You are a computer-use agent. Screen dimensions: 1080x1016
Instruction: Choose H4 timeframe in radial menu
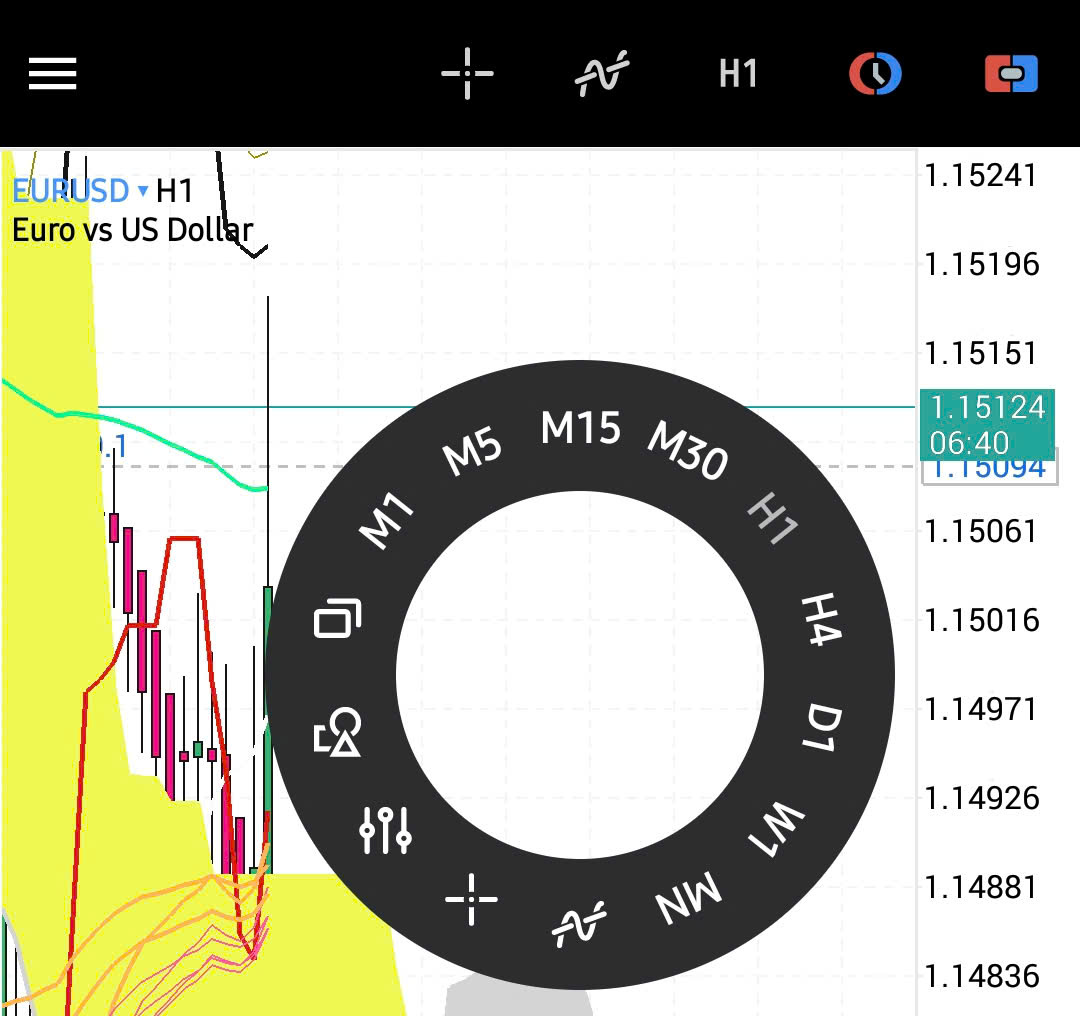[x=822, y=620]
